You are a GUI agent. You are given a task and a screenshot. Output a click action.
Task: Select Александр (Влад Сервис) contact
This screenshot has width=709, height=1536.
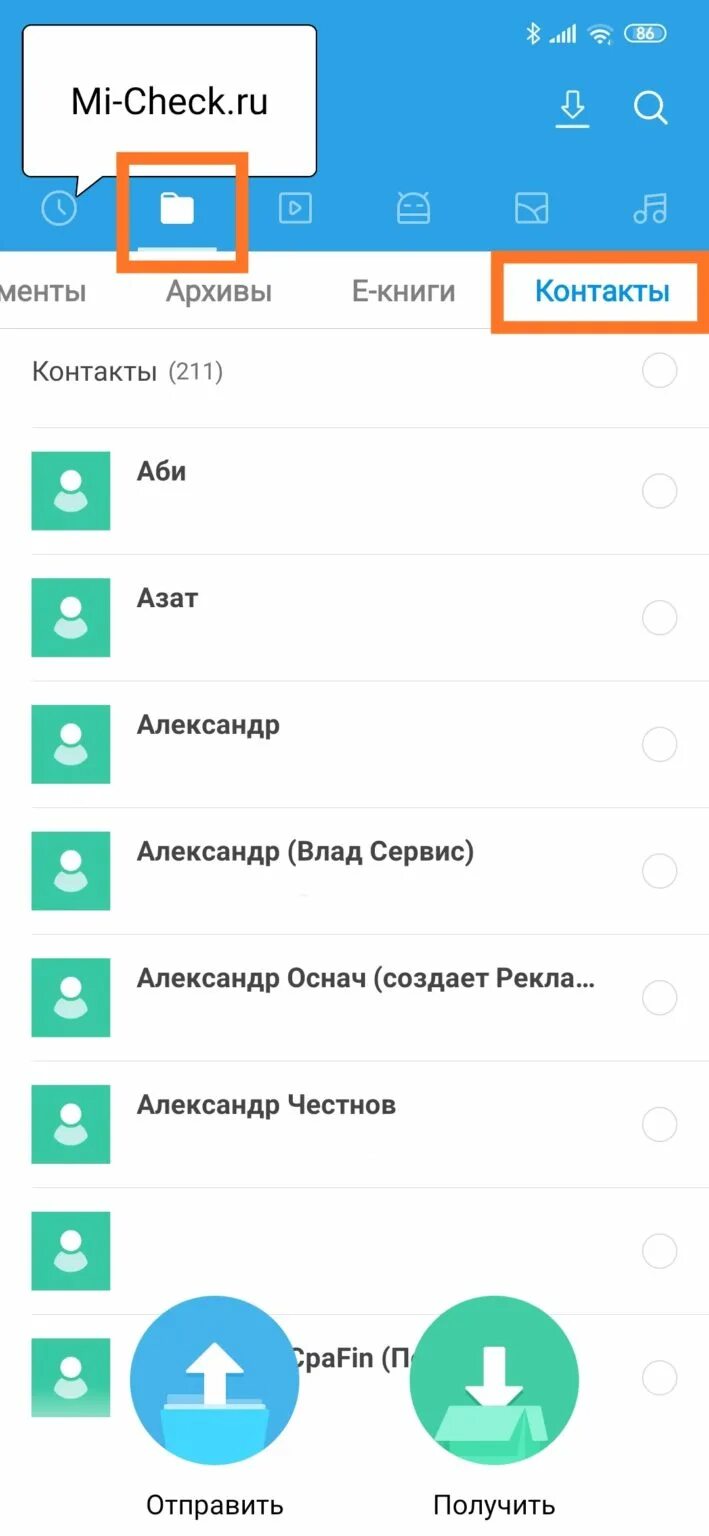point(659,871)
